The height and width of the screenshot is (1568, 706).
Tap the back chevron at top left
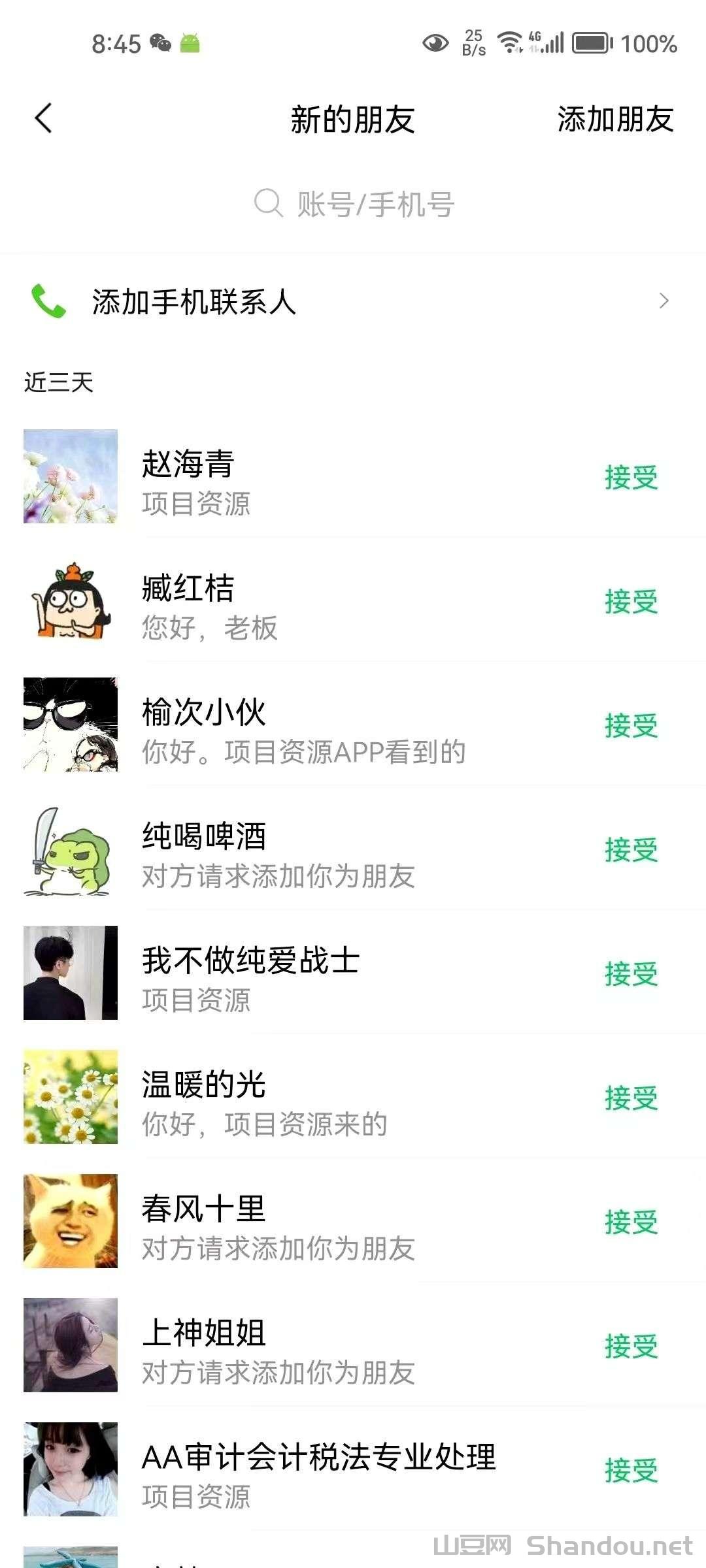click(42, 120)
